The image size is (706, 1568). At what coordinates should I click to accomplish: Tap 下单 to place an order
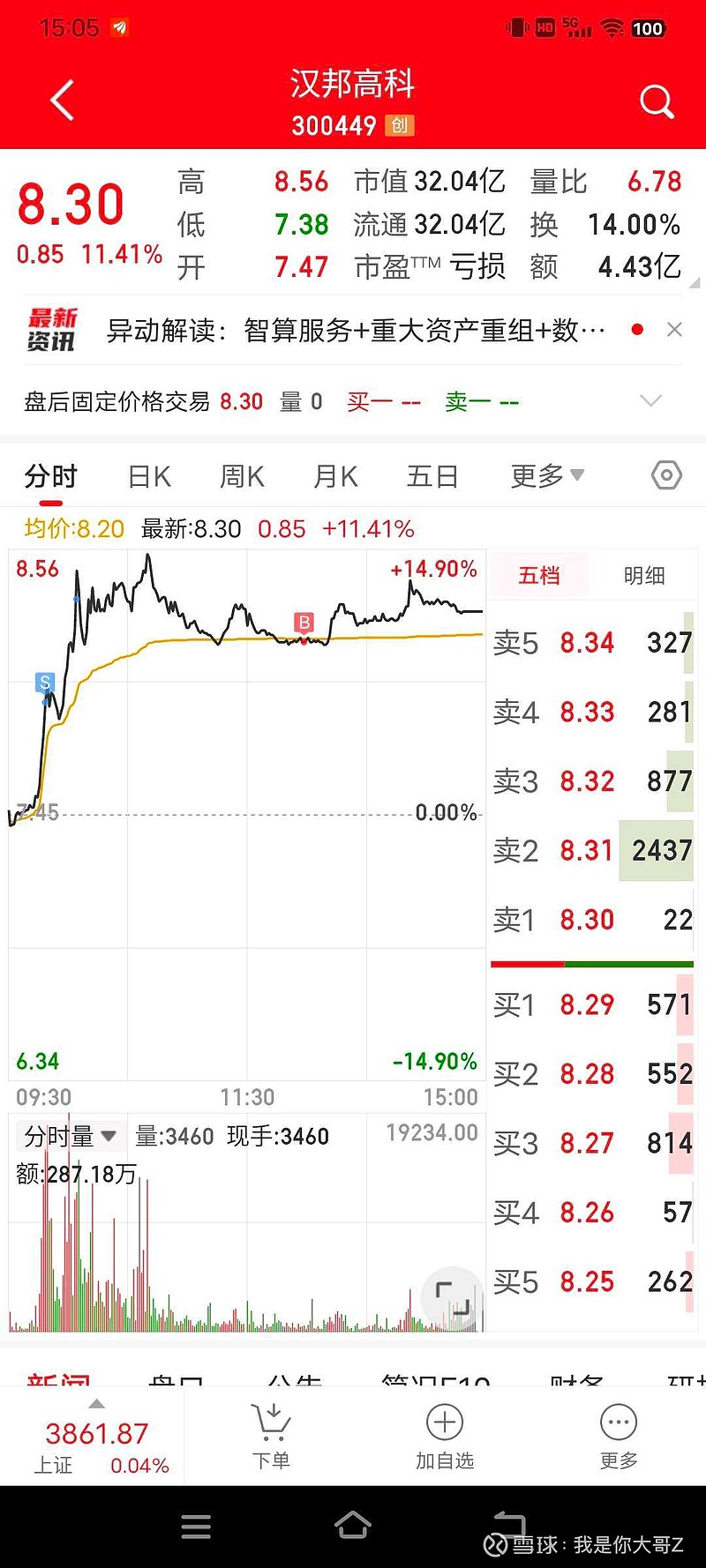[x=271, y=1437]
